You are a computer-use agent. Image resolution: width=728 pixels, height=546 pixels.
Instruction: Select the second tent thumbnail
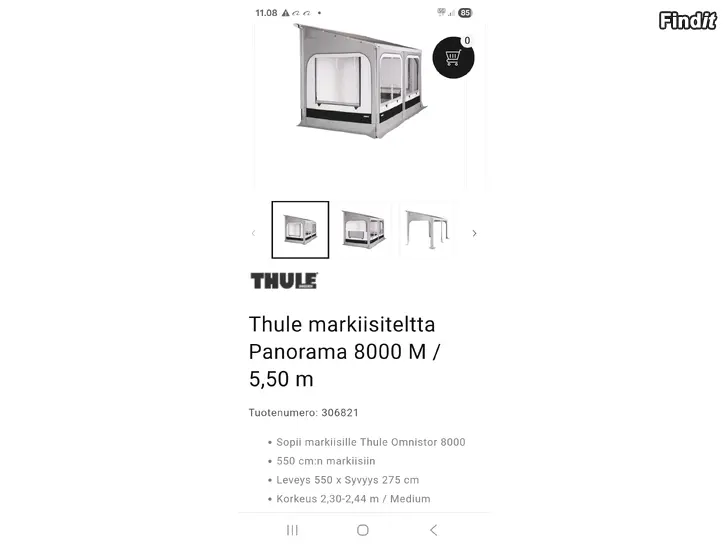[x=363, y=230]
